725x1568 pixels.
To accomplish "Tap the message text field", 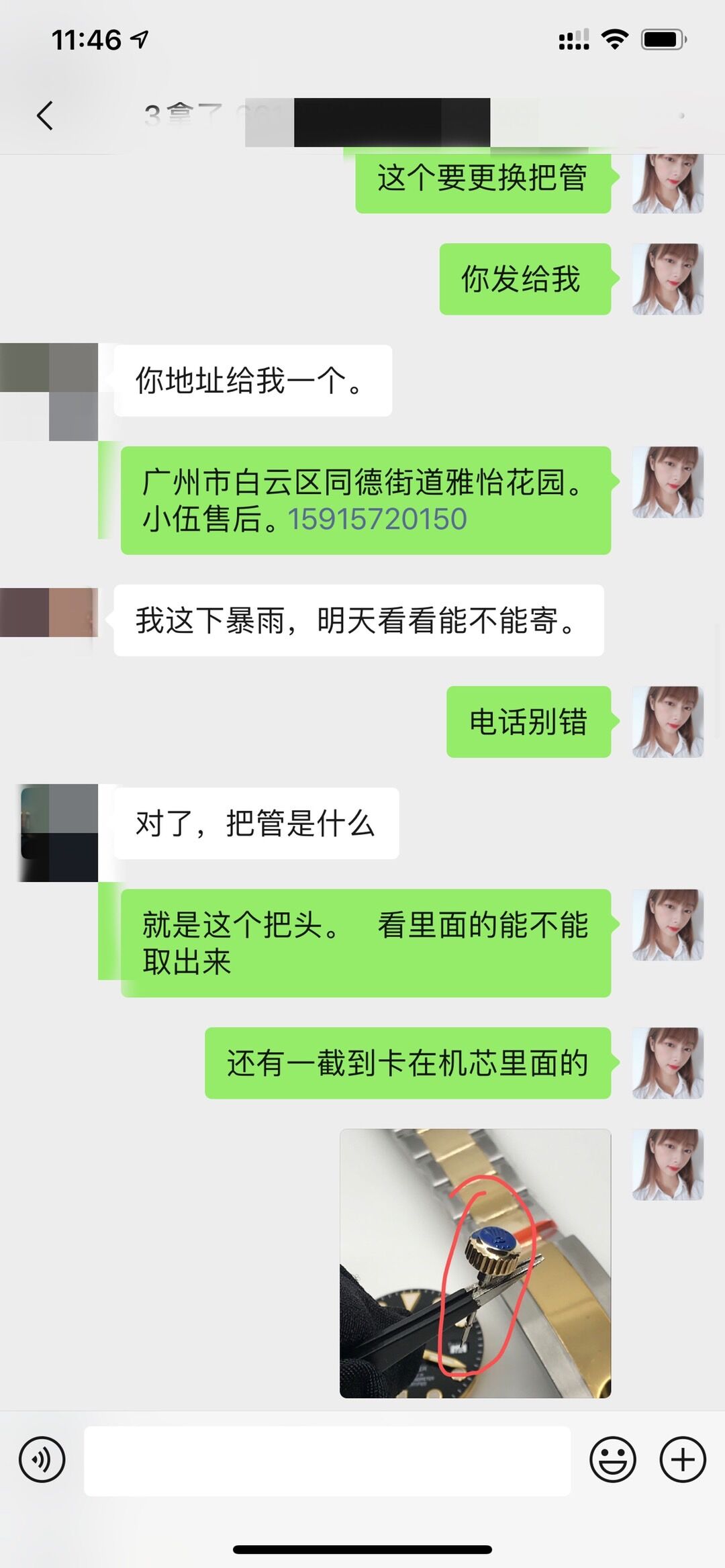I will click(327, 1461).
